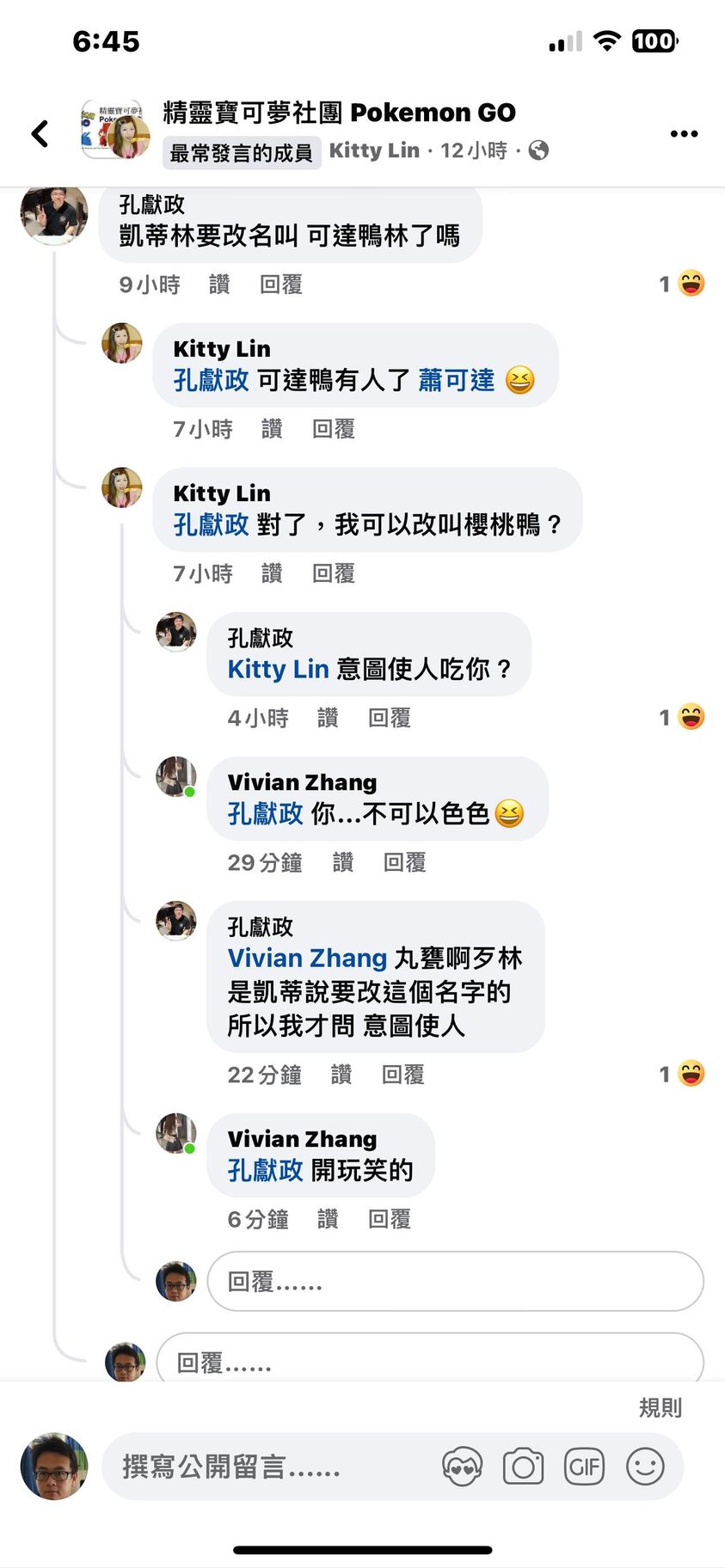Viewport: 725px width, 1568px height.
Task: Open Vivian Zhang's profile from 開玩笑的 comment
Action: coord(302,1139)
